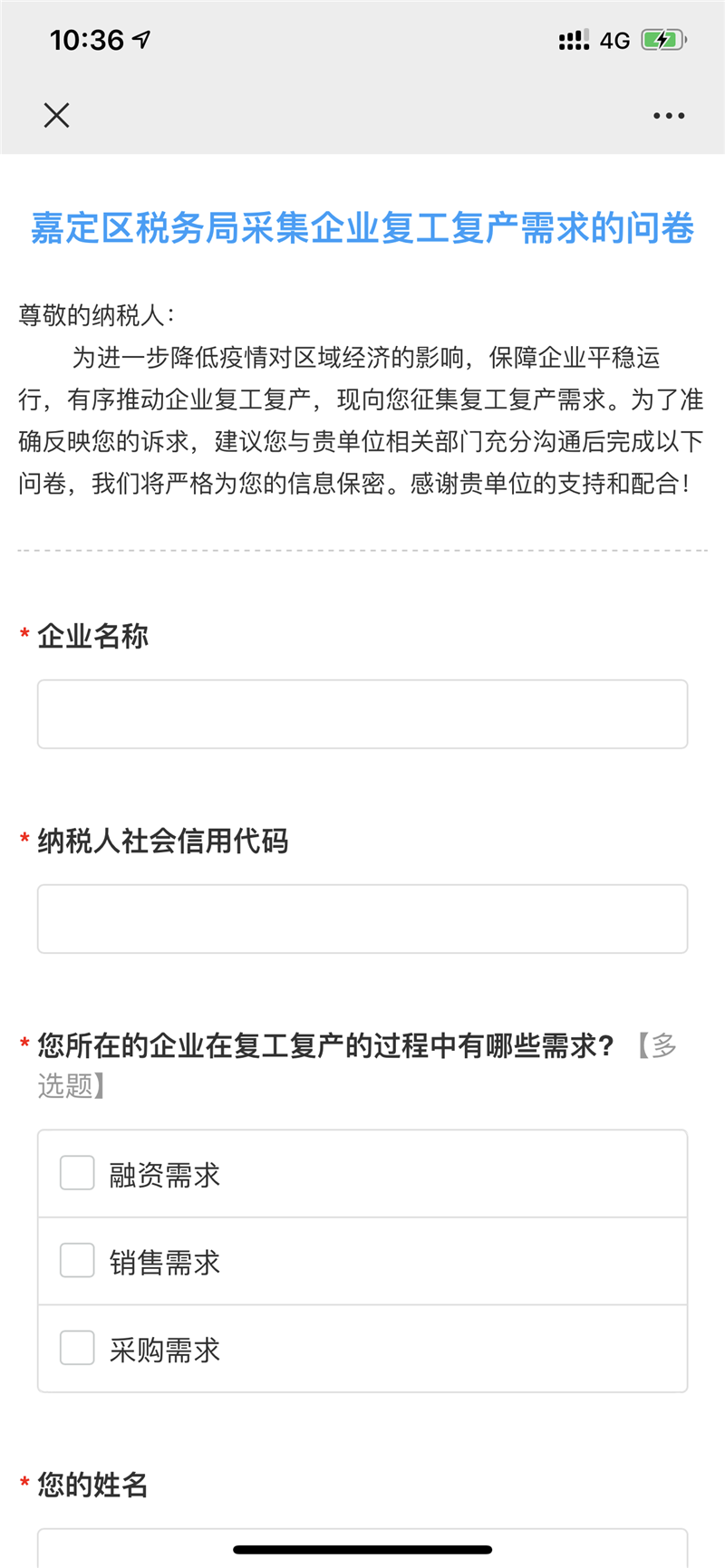Viewport: 725px width, 1568px height.
Task: Tick the 采购需求 checkbox
Action: click(77, 1348)
